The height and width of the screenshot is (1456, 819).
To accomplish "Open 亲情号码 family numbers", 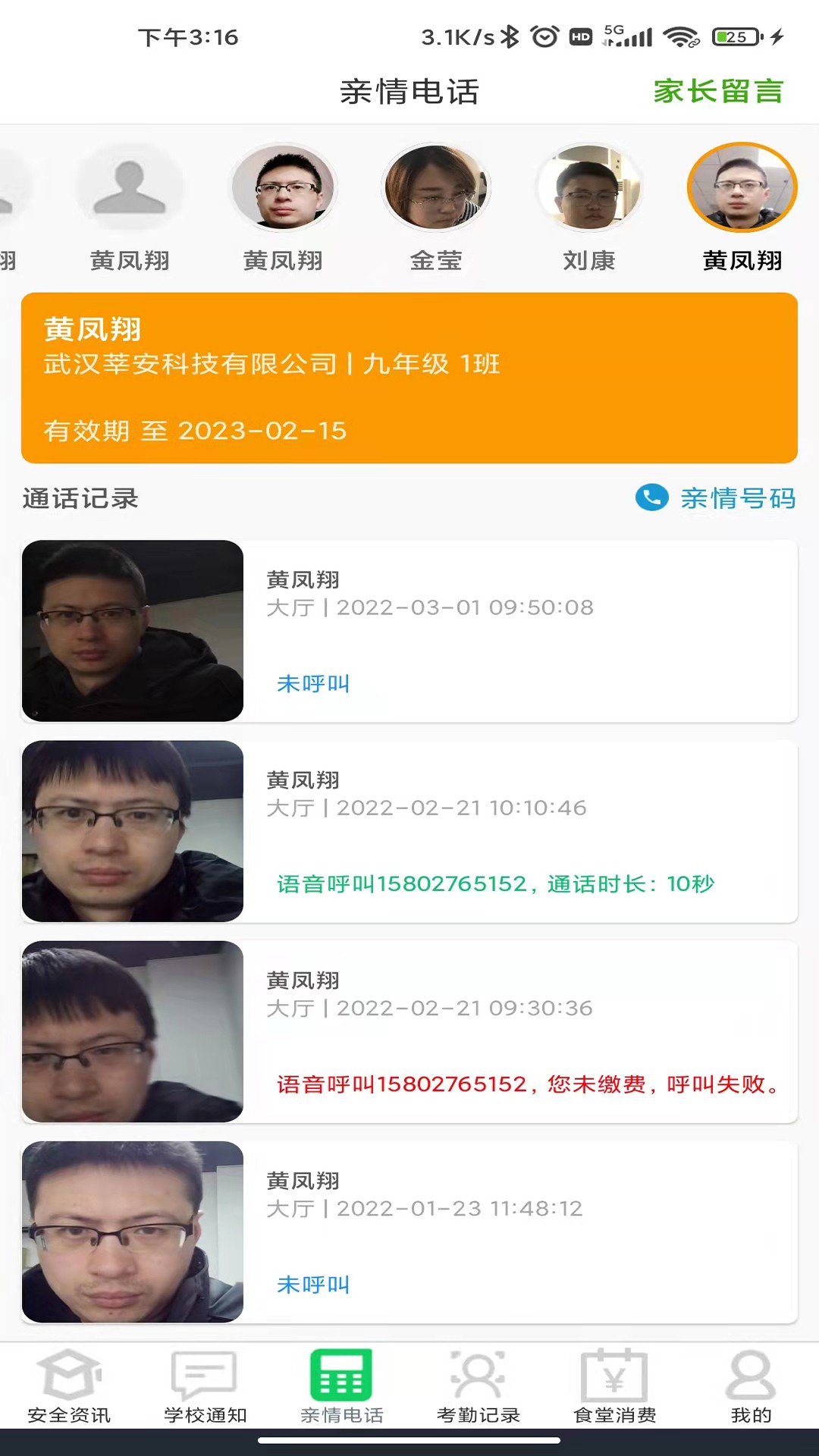I will 716,498.
